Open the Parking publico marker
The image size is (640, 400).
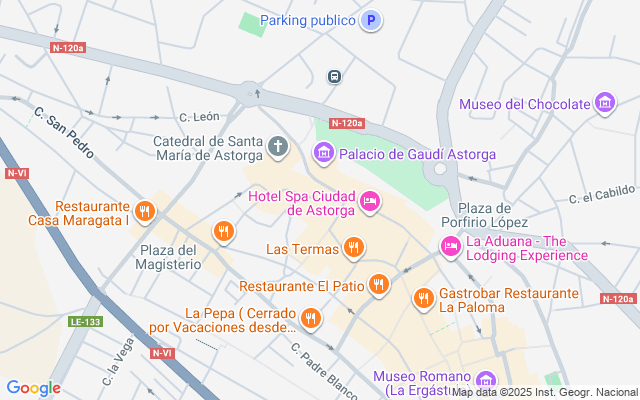tap(371, 20)
